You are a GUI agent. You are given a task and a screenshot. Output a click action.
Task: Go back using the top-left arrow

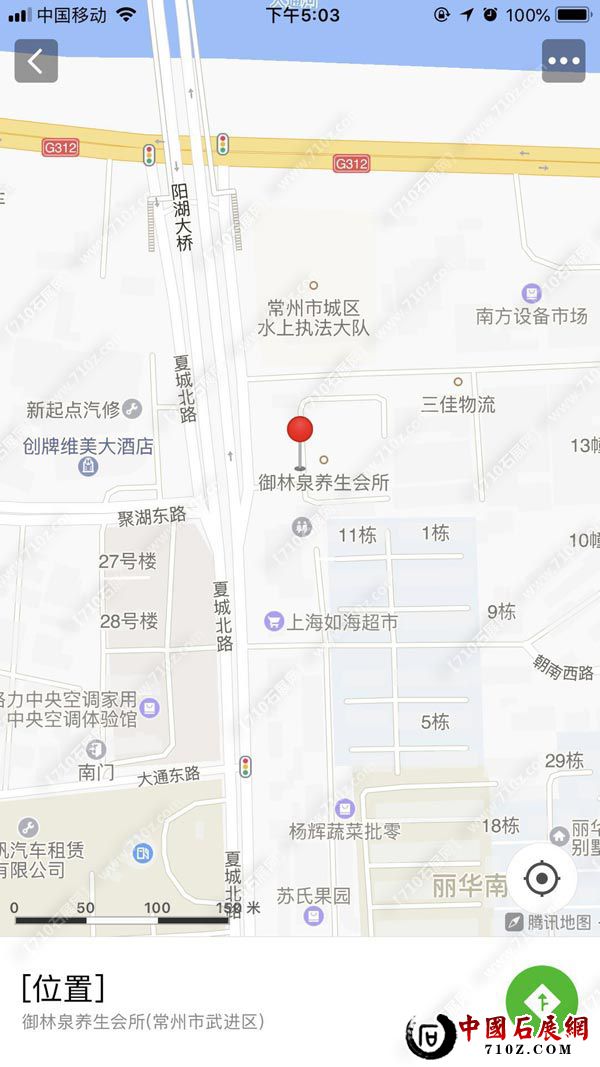coord(36,61)
